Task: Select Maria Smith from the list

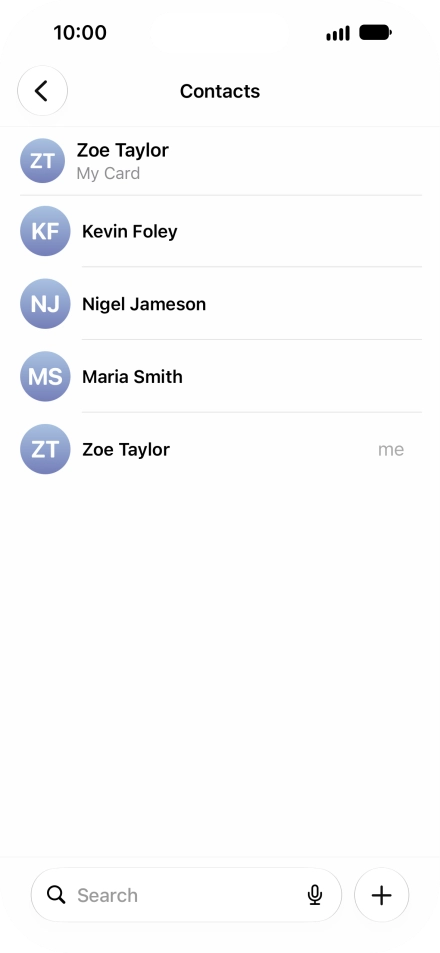Action: pyautogui.click(x=220, y=377)
